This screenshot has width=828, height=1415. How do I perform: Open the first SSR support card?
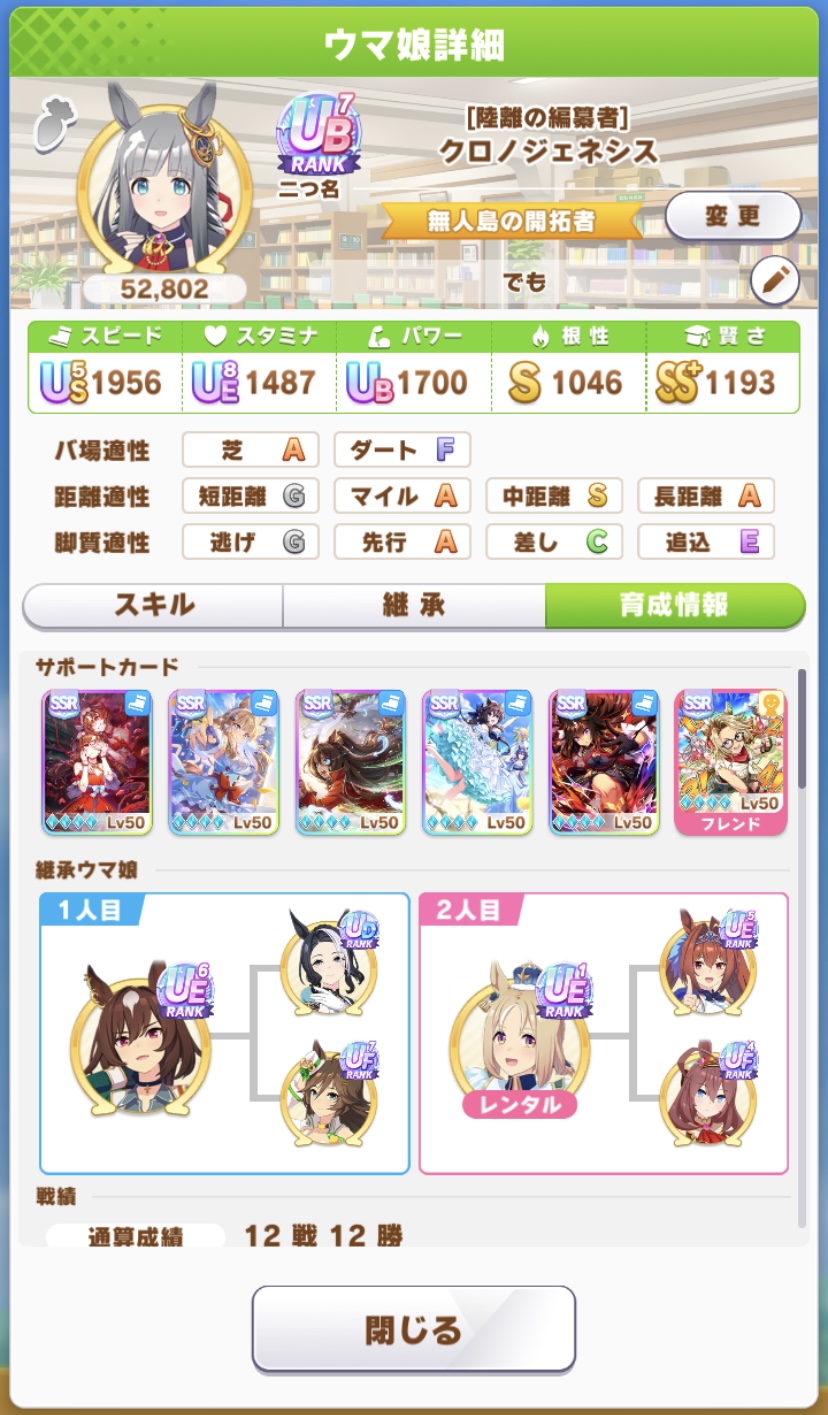(97, 762)
